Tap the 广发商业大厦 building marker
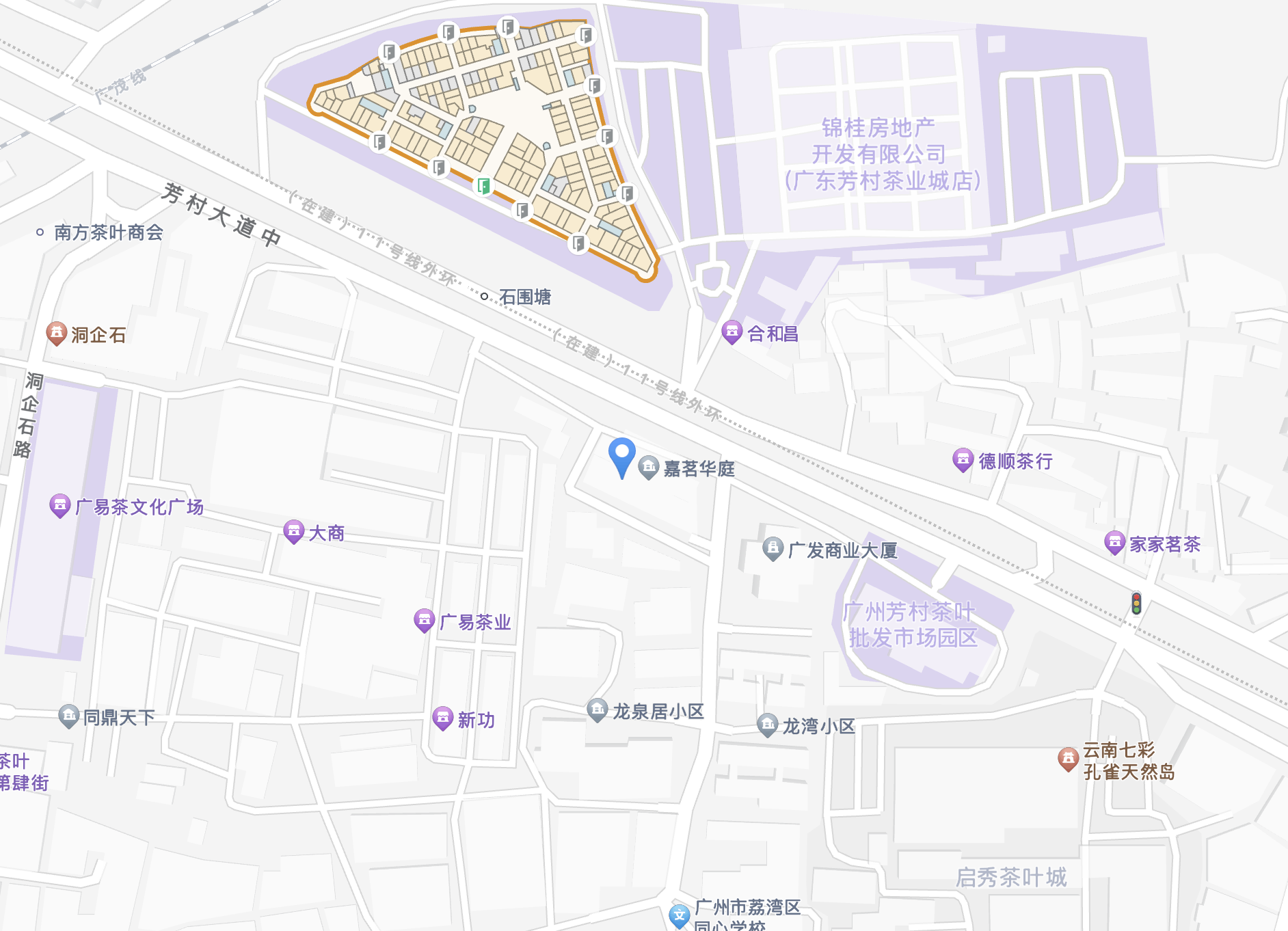Image resolution: width=1288 pixels, height=931 pixels. [773, 548]
